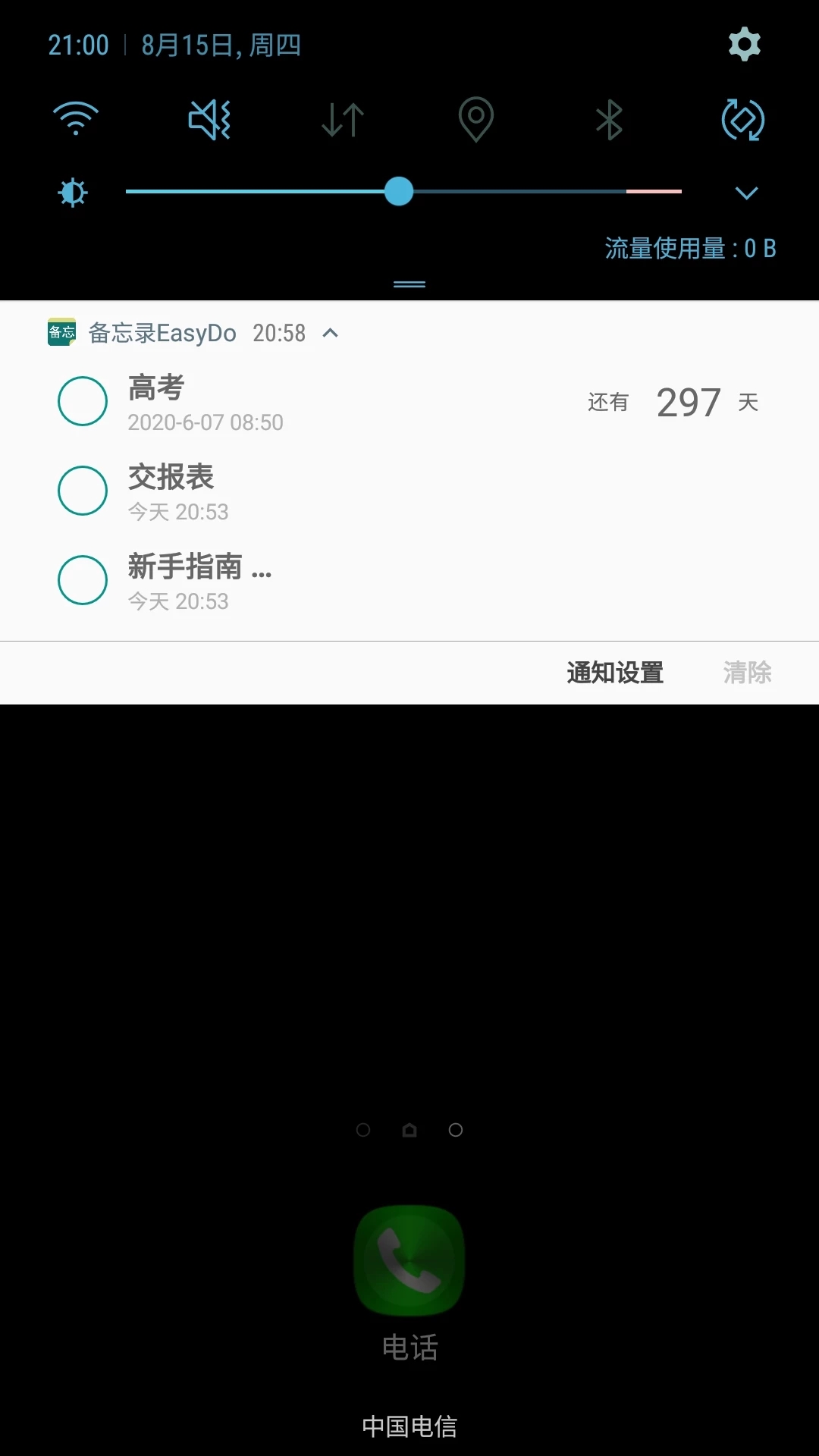
Task: Mark the 高考 task circle as done
Action: [x=83, y=400]
